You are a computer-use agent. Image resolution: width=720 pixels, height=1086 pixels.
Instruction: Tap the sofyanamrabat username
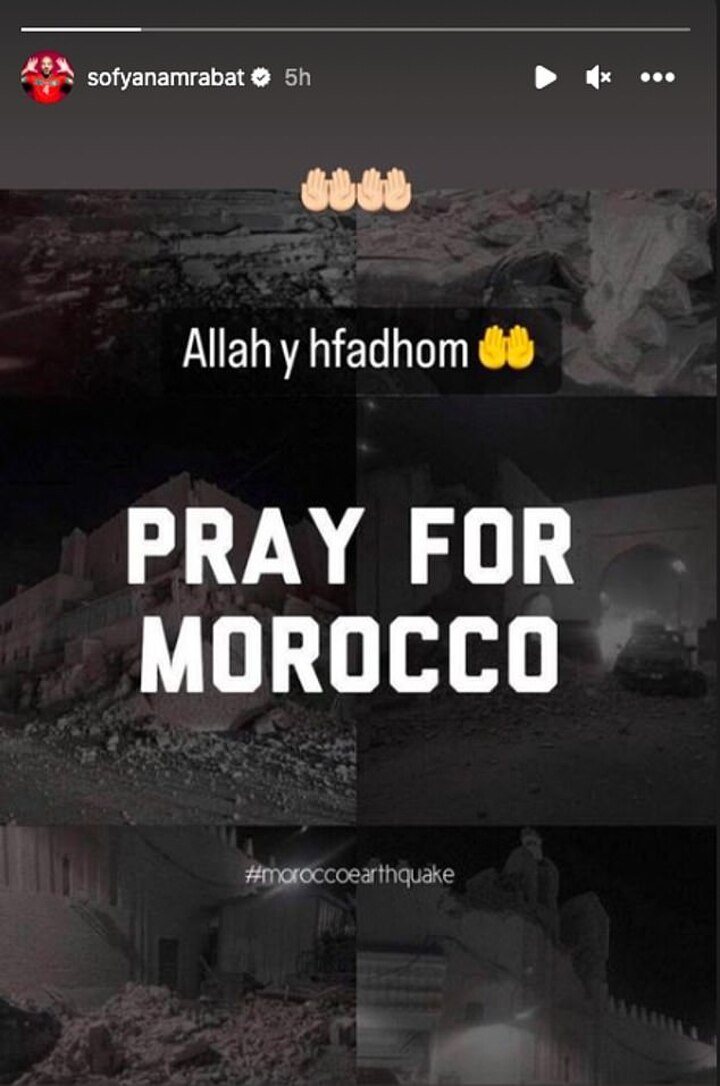click(166, 77)
